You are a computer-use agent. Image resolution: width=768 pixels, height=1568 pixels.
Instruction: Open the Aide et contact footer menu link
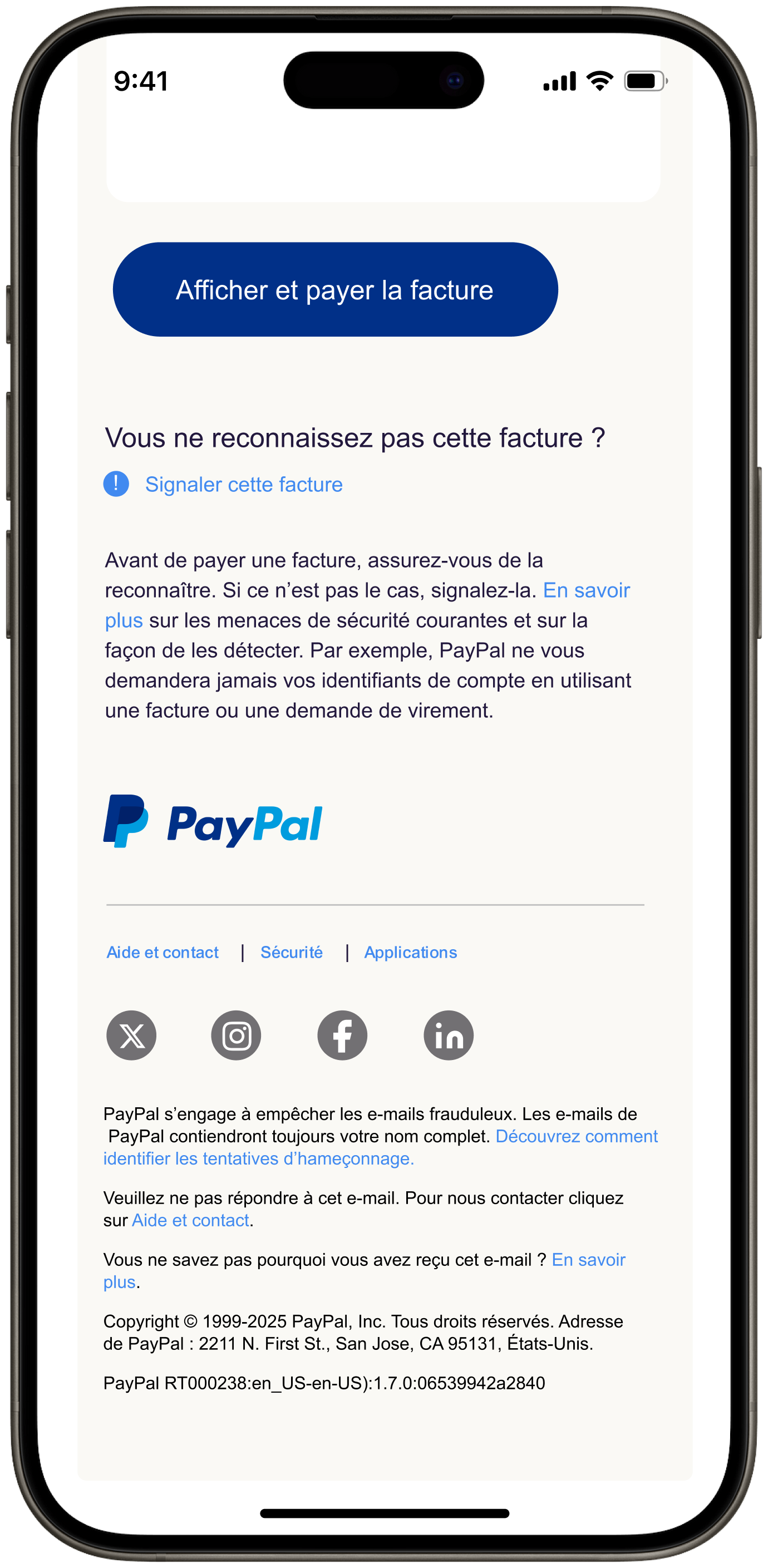pyautogui.click(x=163, y=953)
